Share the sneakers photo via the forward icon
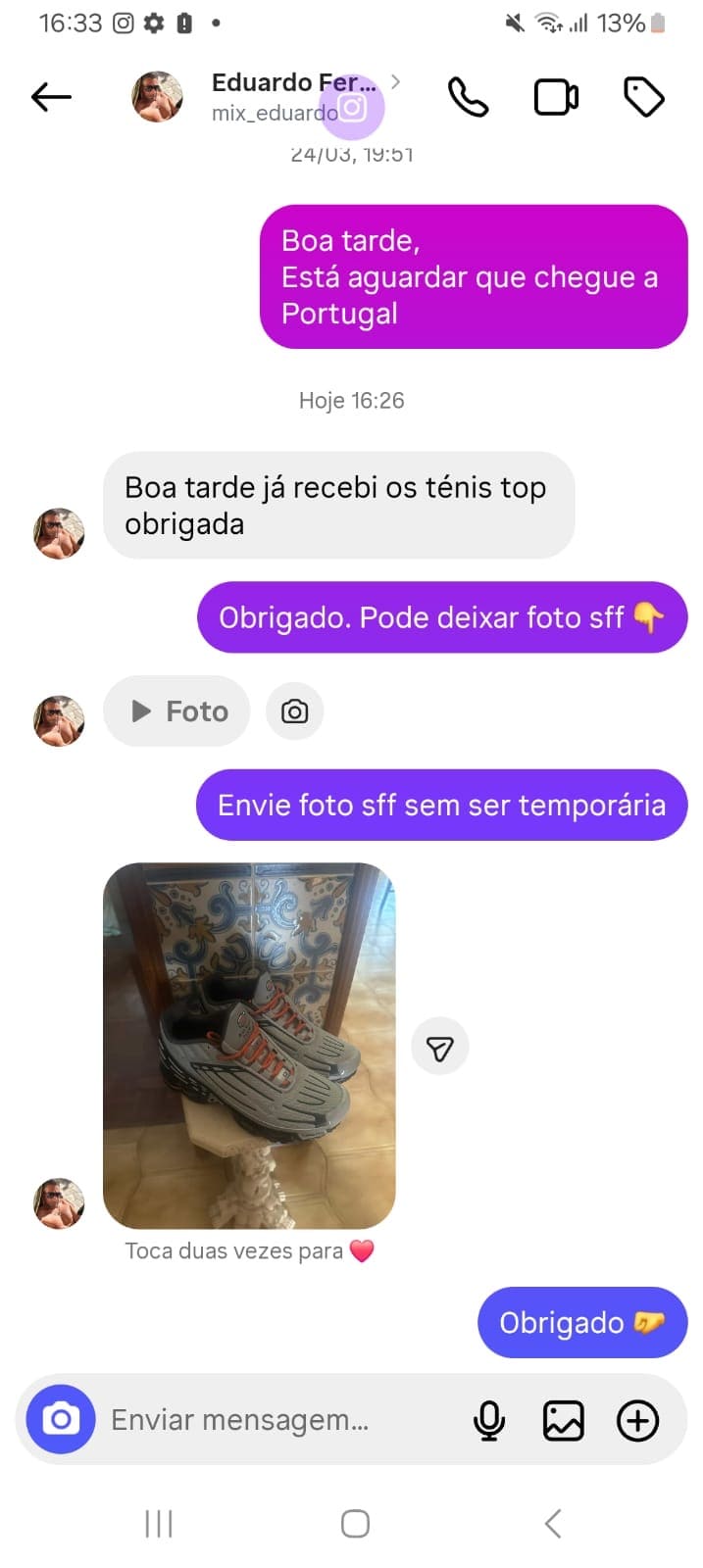This screenshot has width=703, height=1568. [439, 1048]
